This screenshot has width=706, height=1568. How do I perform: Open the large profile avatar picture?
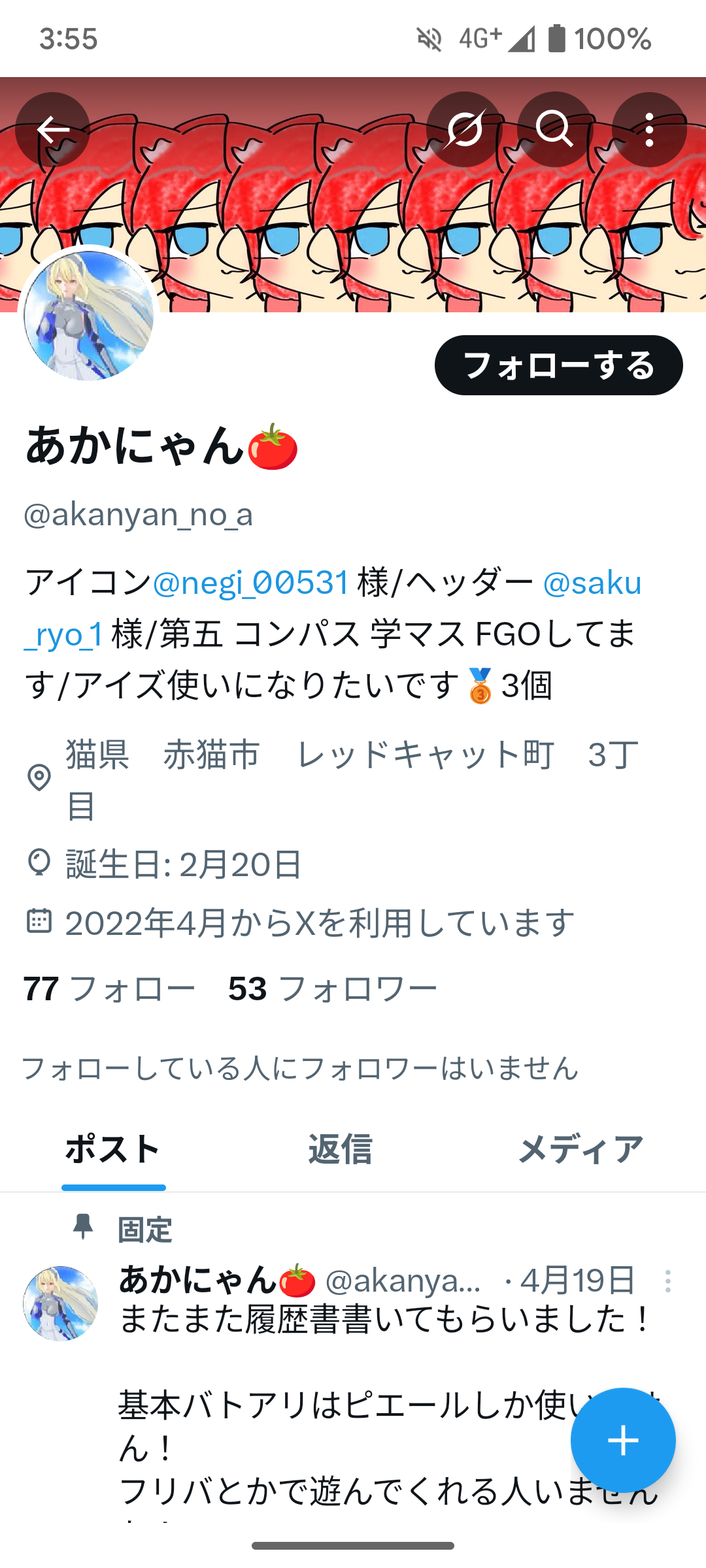click(88, 315)
